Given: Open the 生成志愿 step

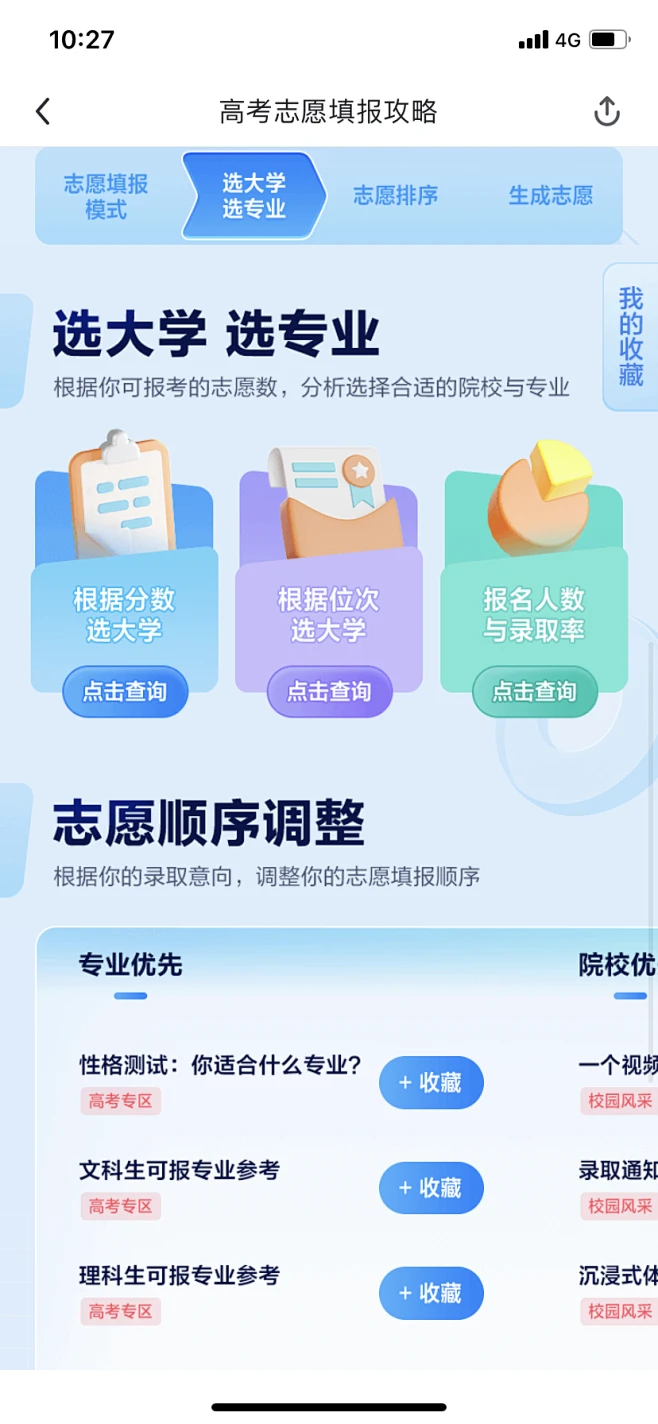Looking at the screenshot, I should 550,196.
